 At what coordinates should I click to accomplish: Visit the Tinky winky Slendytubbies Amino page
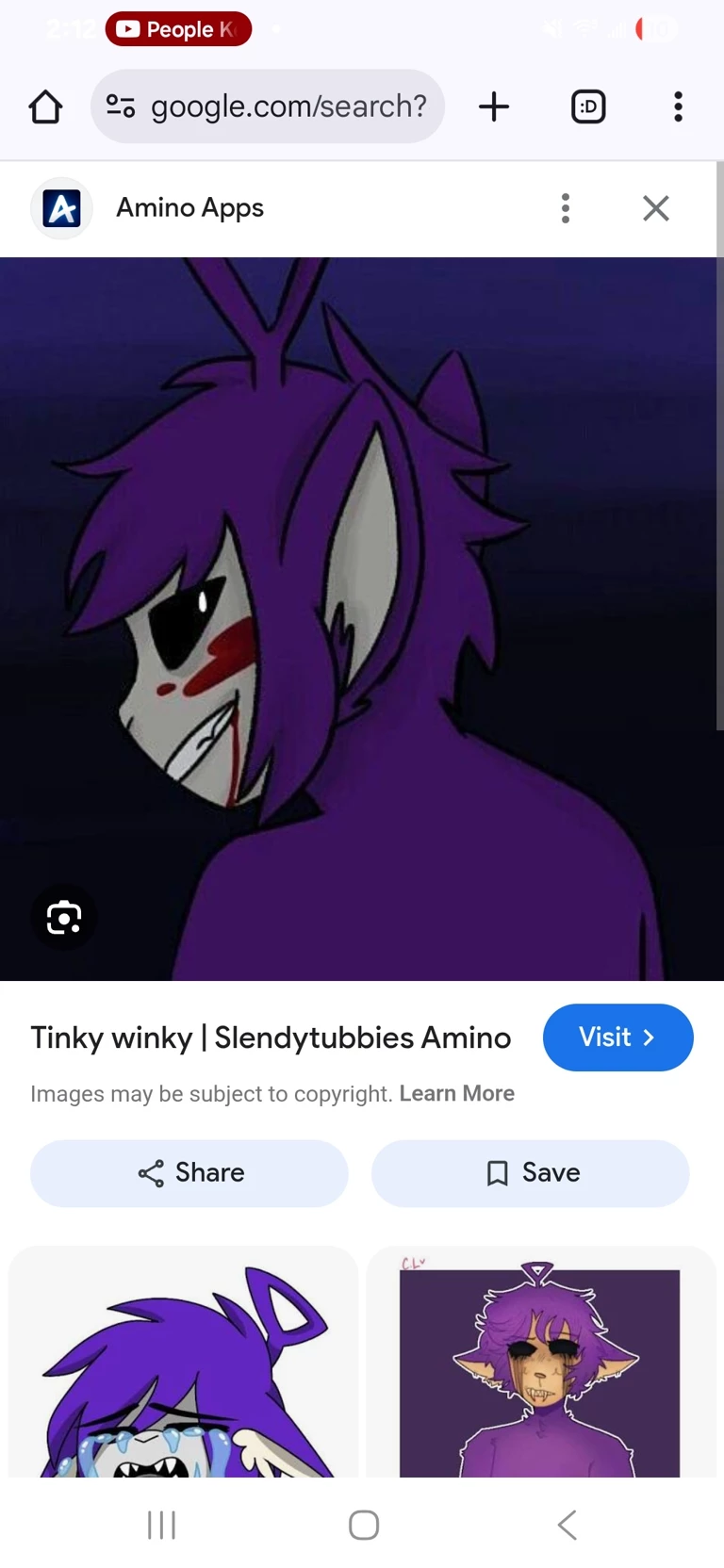(617, 1037)
